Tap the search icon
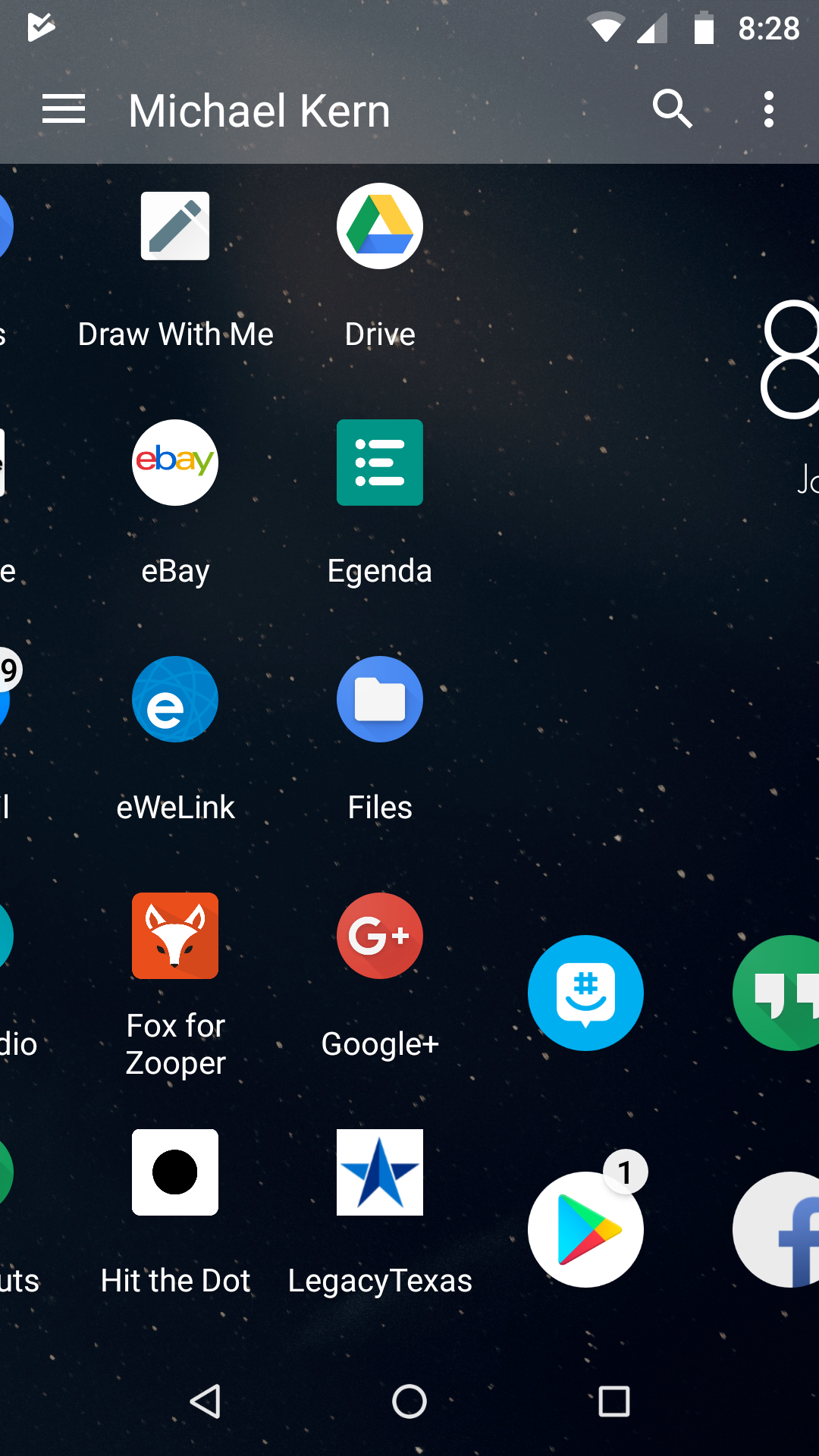This screenshot has width=819, height=1456. pyautogui.click(x=672, y=110)
